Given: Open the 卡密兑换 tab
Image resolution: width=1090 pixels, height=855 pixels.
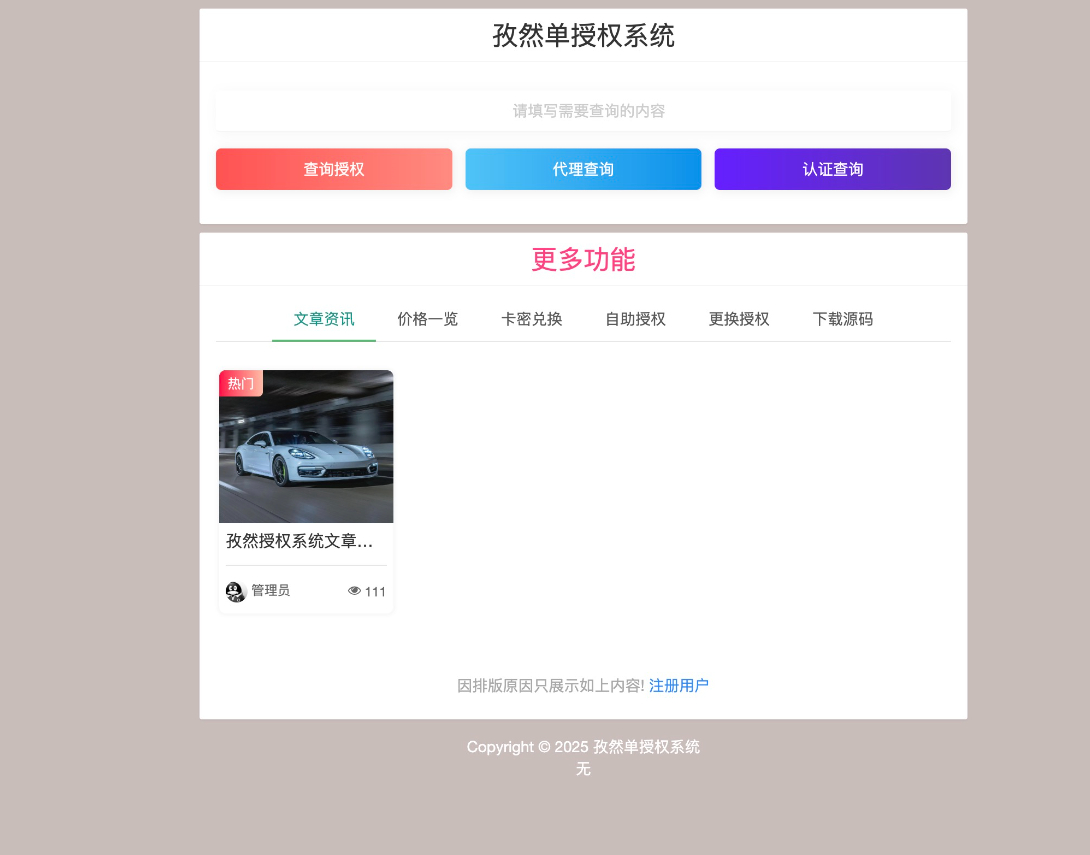Looking at the screenshot, I should tap(531, 319).
